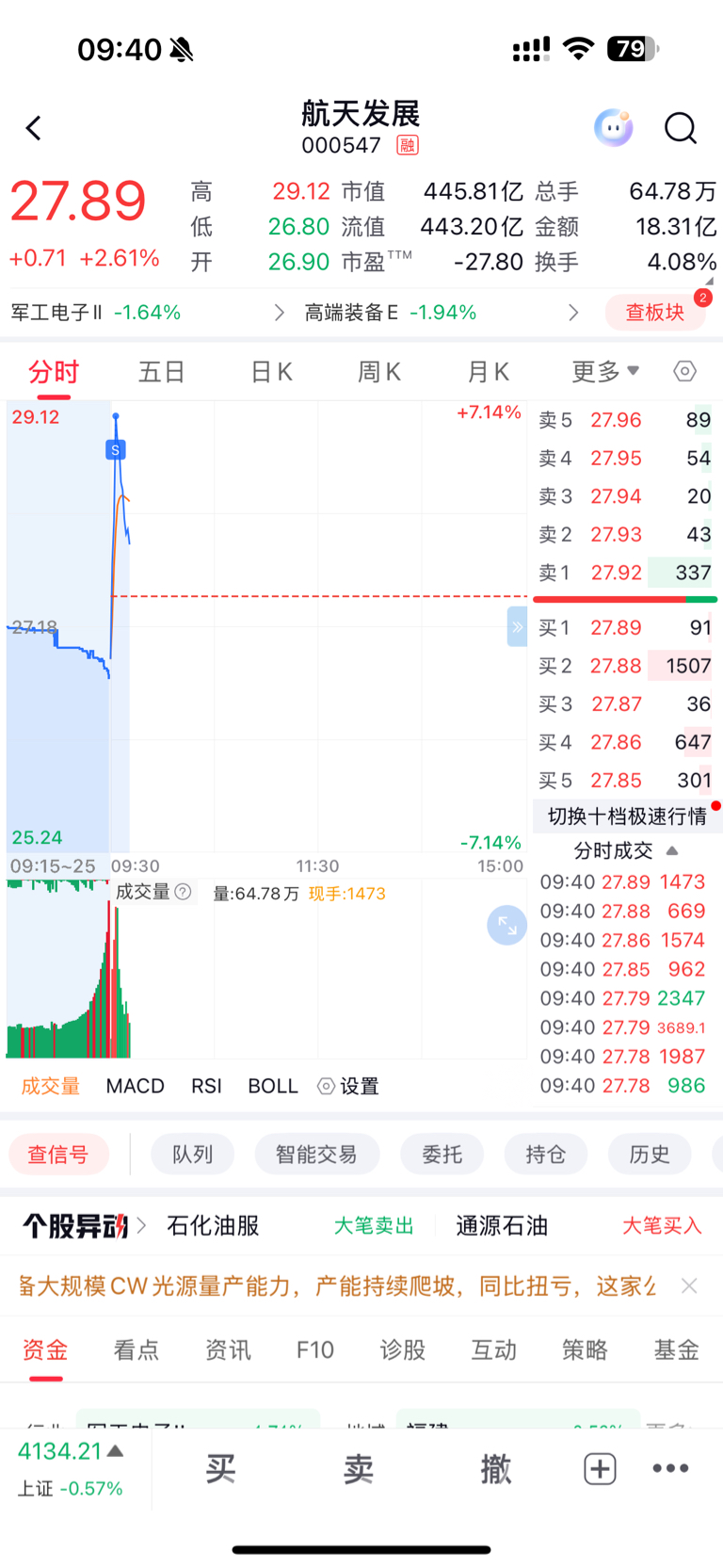Show the MACD indicator
Viewport: 723px width, 1568px height.
click(135, 1086)
